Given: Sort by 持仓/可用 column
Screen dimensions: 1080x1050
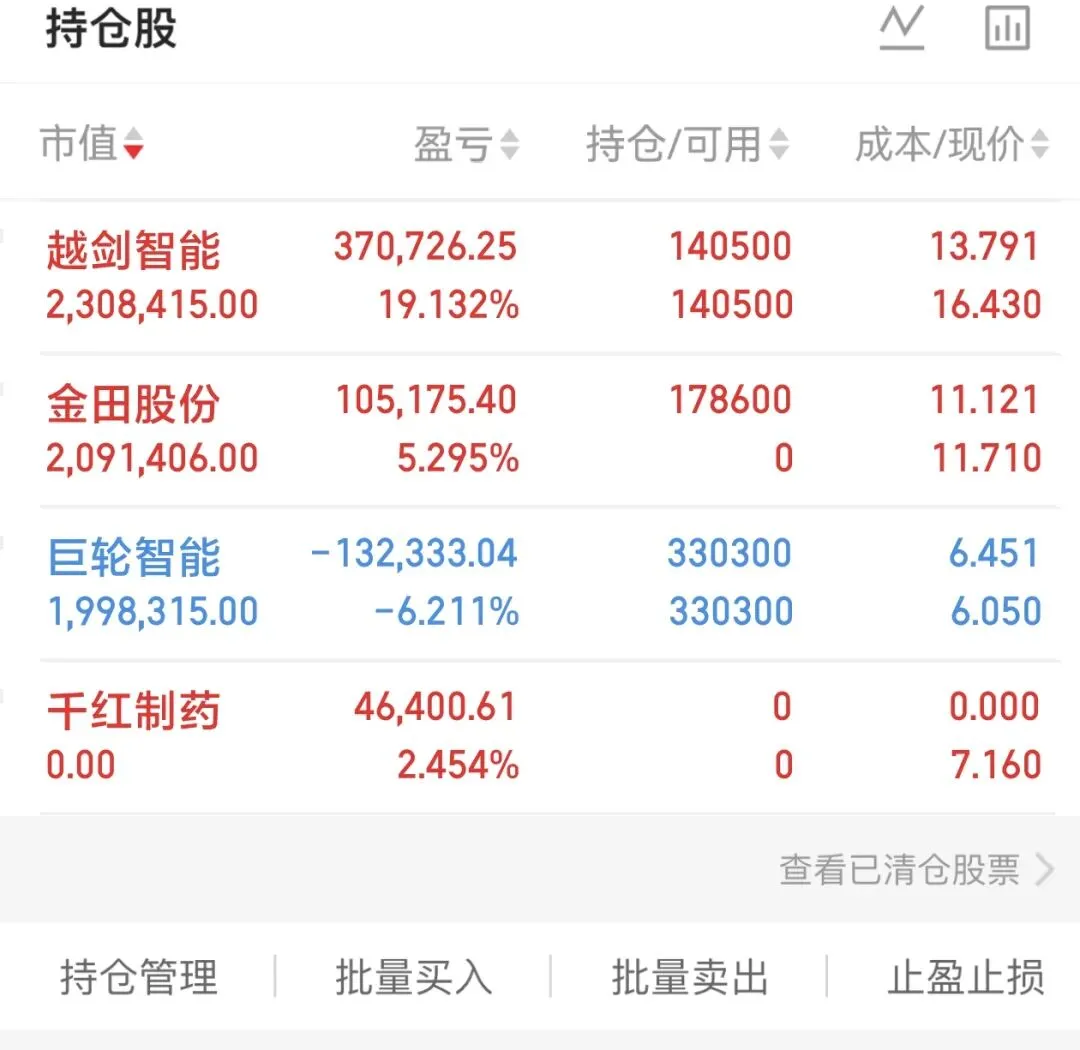Looking at the screenshot, I should pyautogui.click(x=687, y=144).
